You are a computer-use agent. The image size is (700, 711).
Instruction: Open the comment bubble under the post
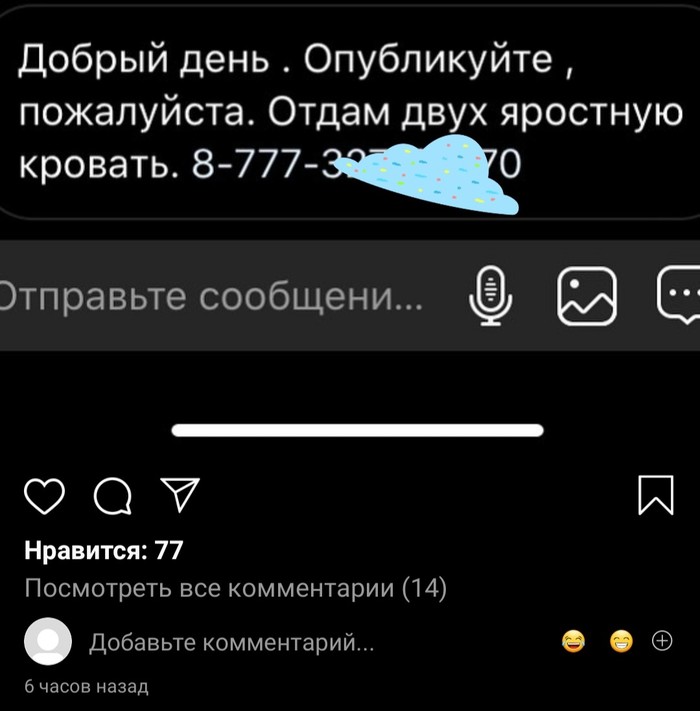(113, 496)
